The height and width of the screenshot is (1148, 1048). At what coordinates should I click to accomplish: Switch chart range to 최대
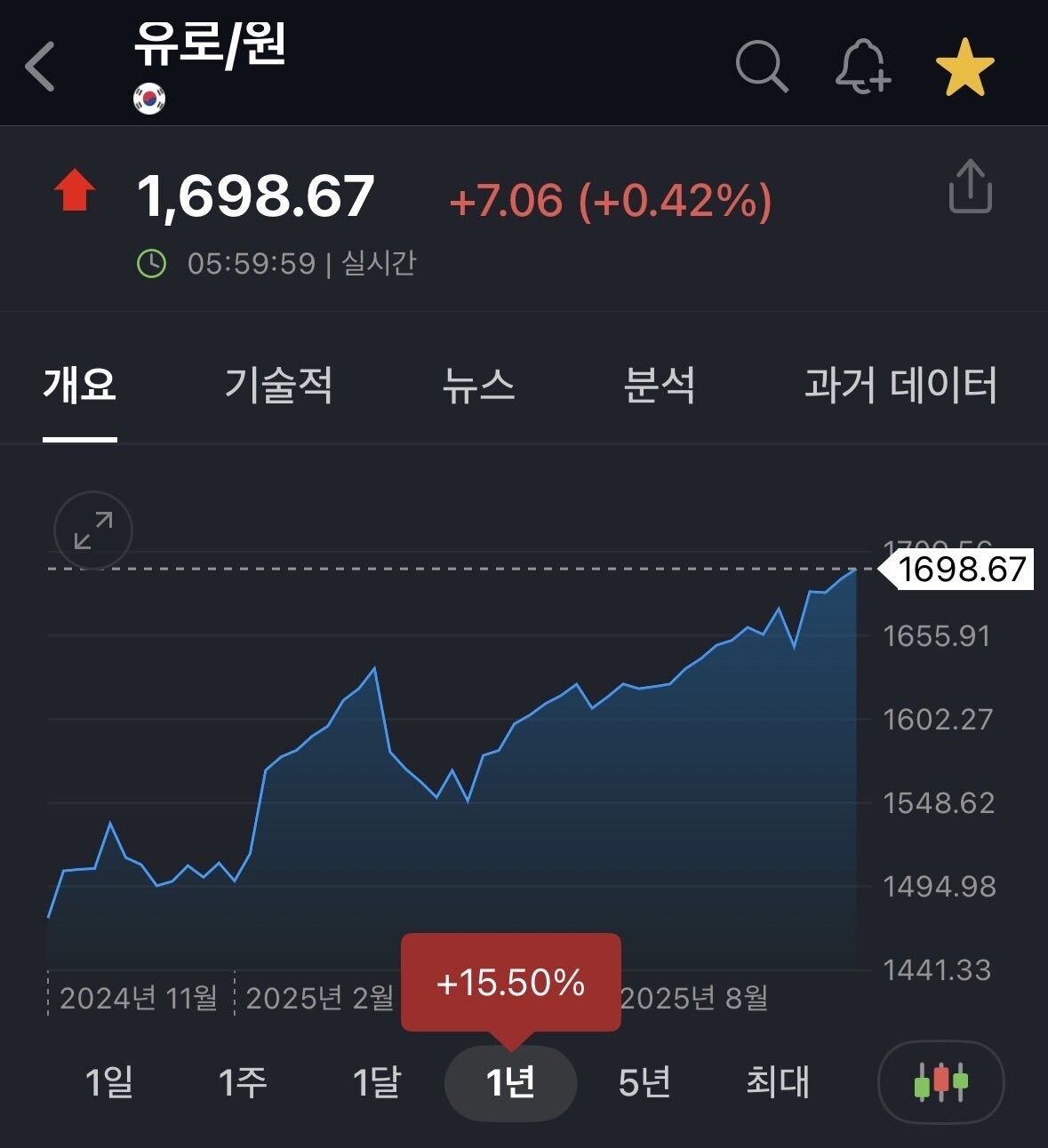pyautogui.click(x=778, y=1082)
